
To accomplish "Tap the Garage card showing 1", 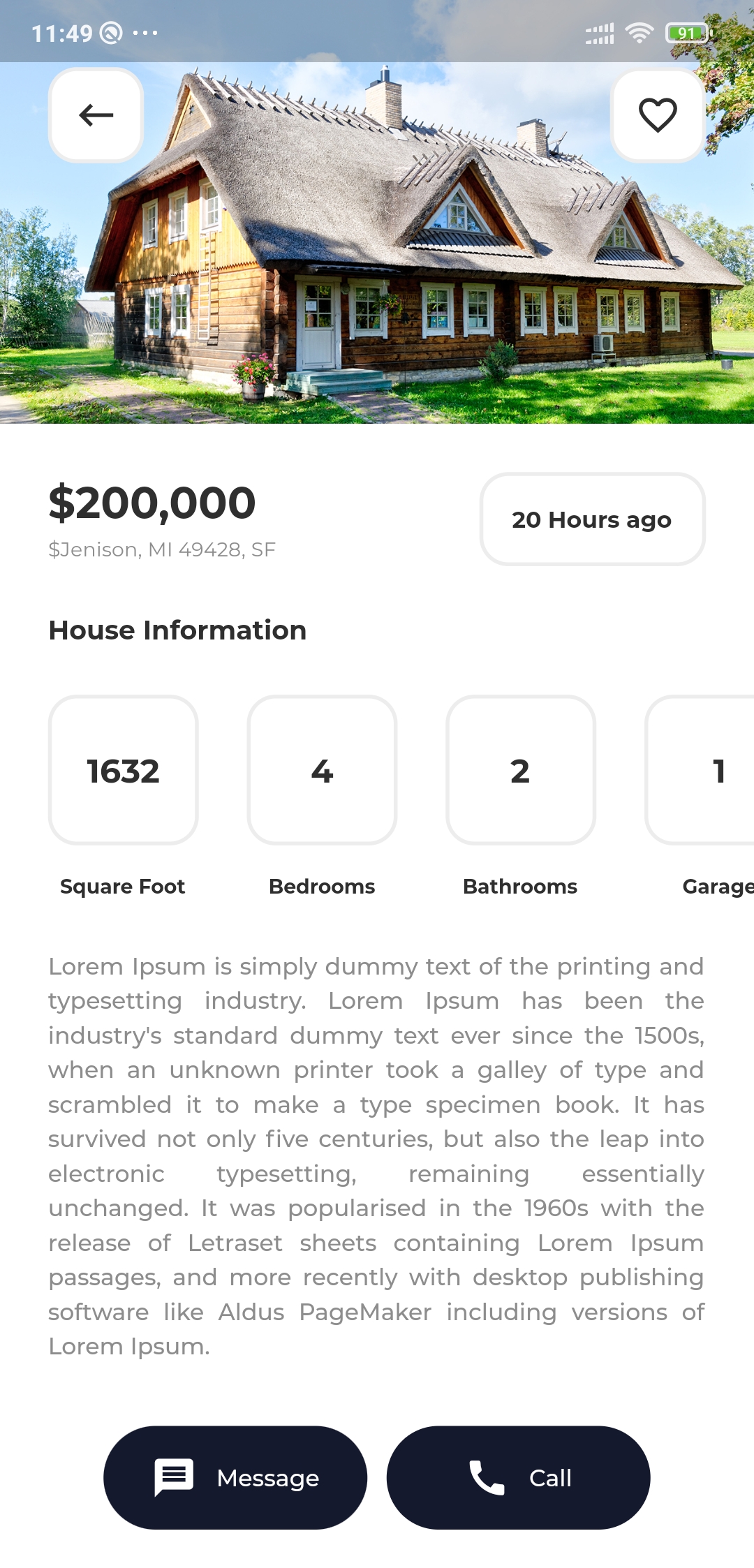I will point(712,771).
